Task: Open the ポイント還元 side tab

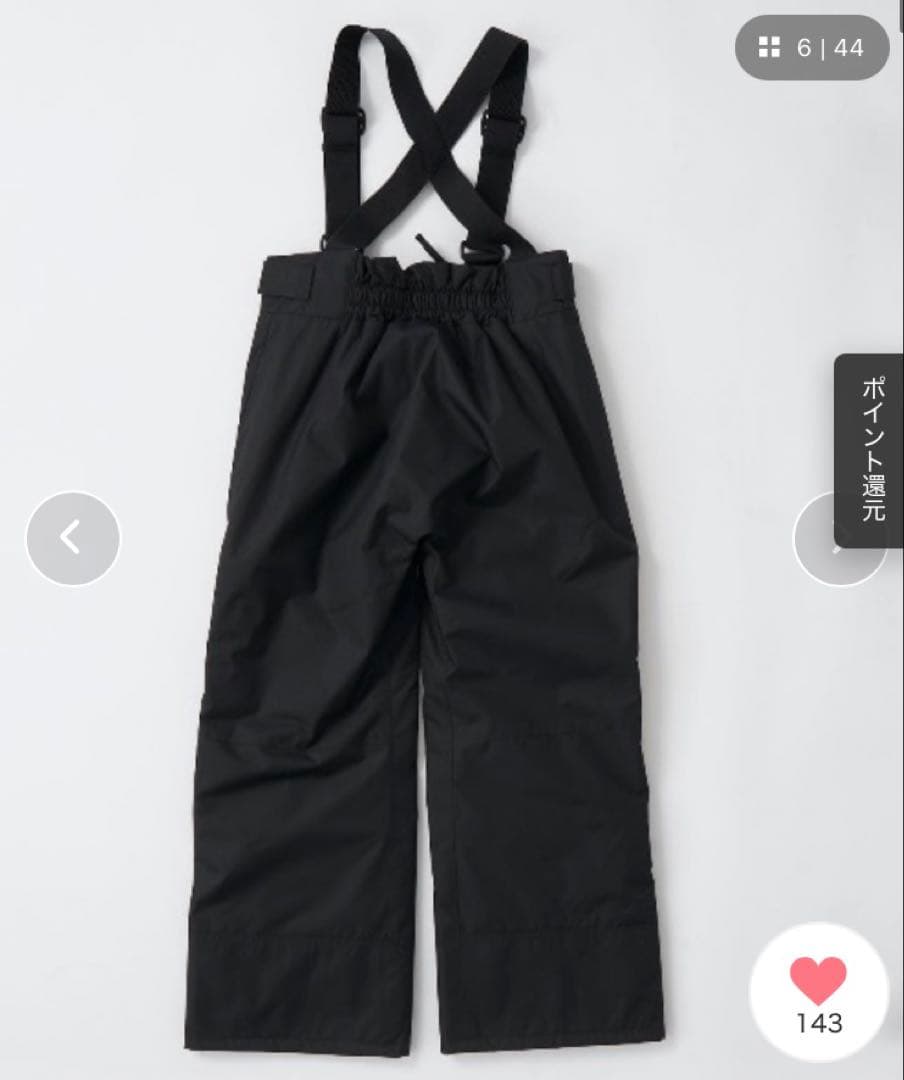Action: pos(870,450)
